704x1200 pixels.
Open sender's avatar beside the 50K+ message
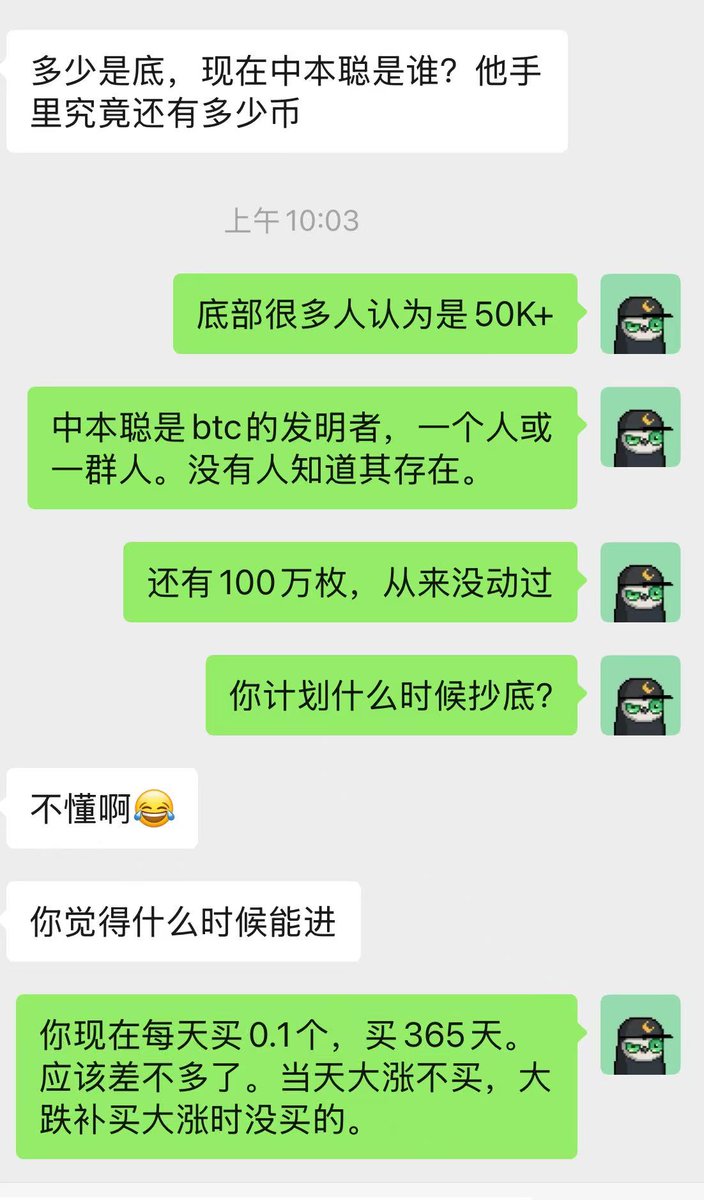640,314
